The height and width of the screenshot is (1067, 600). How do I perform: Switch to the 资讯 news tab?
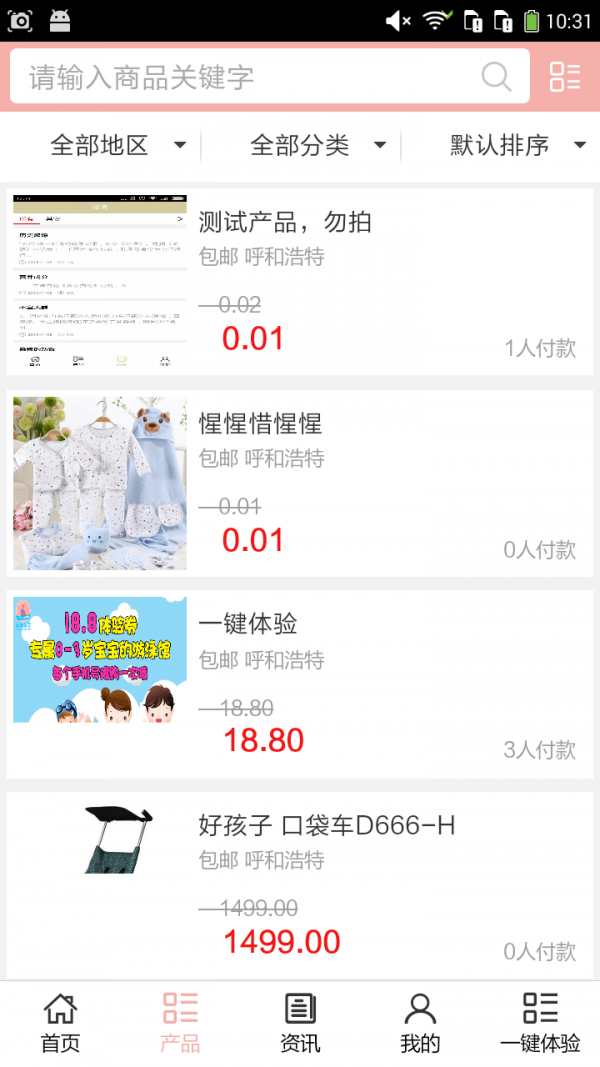click(300, 1024)
